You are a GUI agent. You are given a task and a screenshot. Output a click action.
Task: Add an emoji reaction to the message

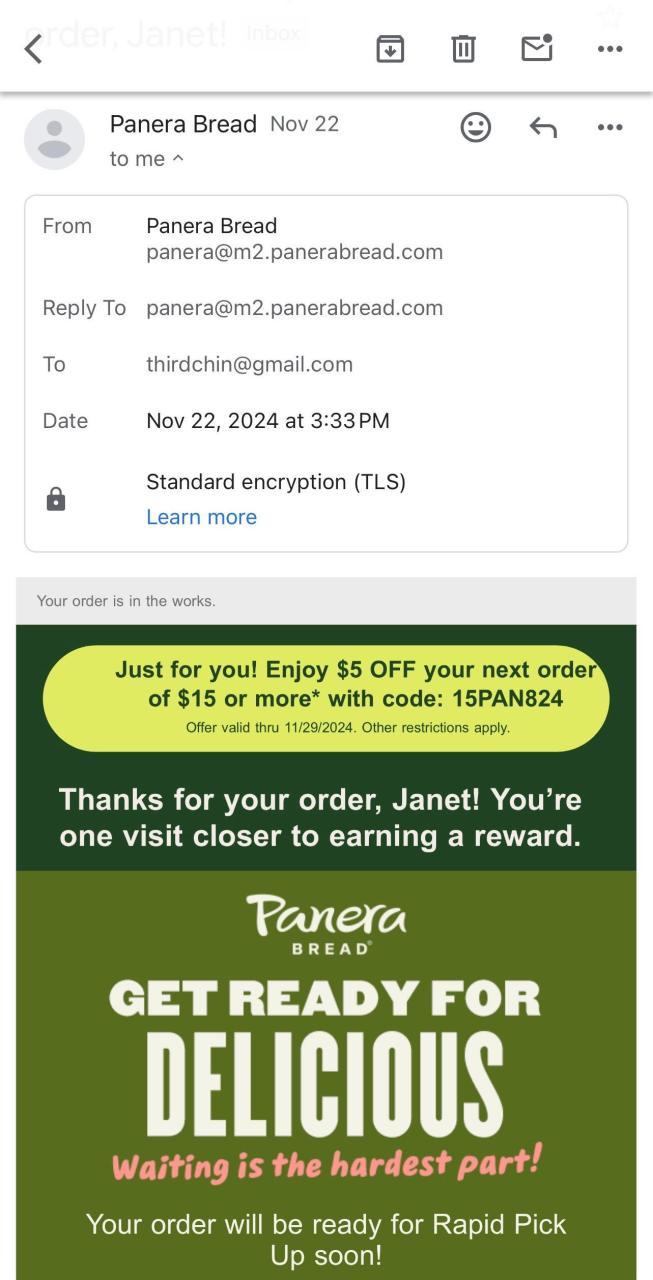[x=475, y=127]
